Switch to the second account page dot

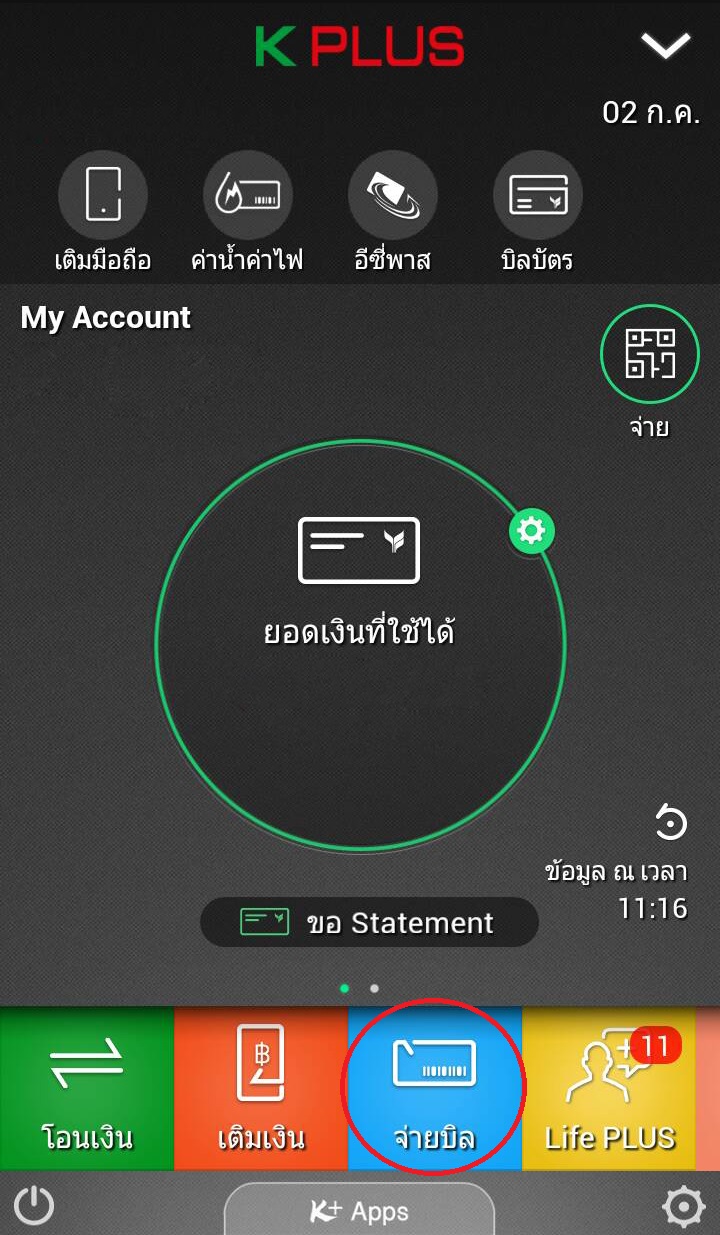pyautogui.click(x=374, y=988)
